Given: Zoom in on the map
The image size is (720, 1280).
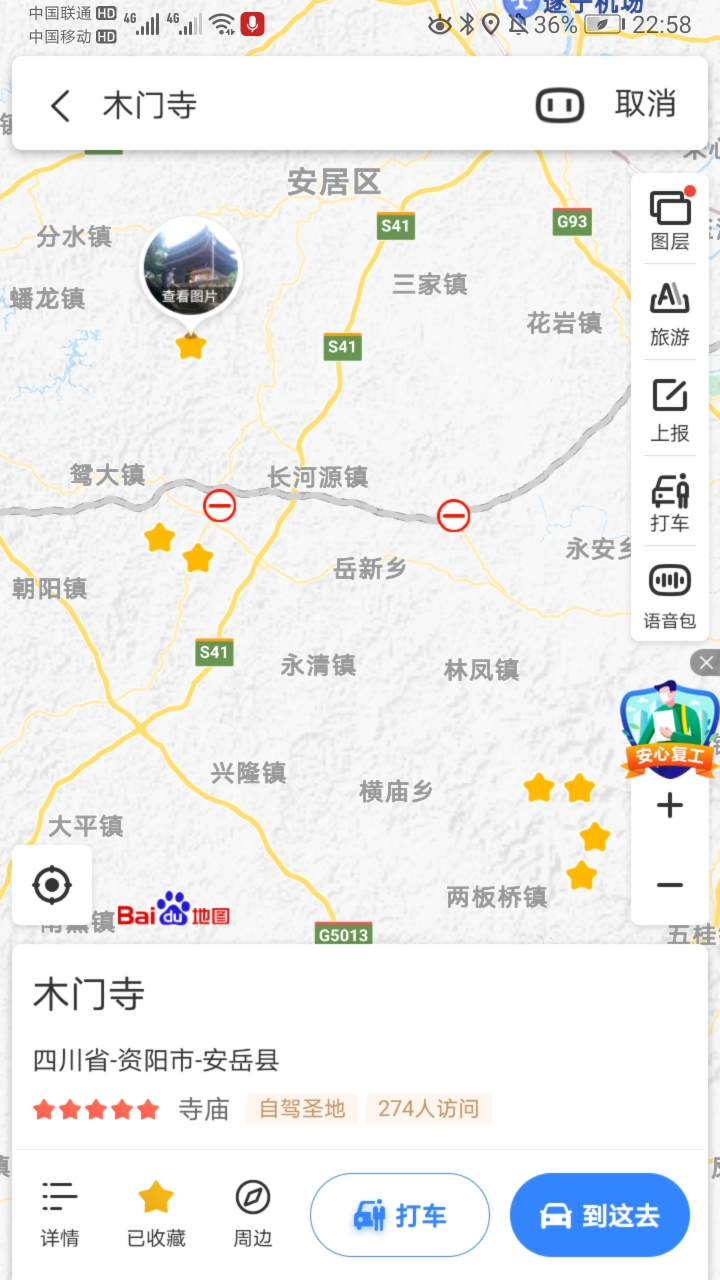Looking at the screenshot, I should click(670, 806).
